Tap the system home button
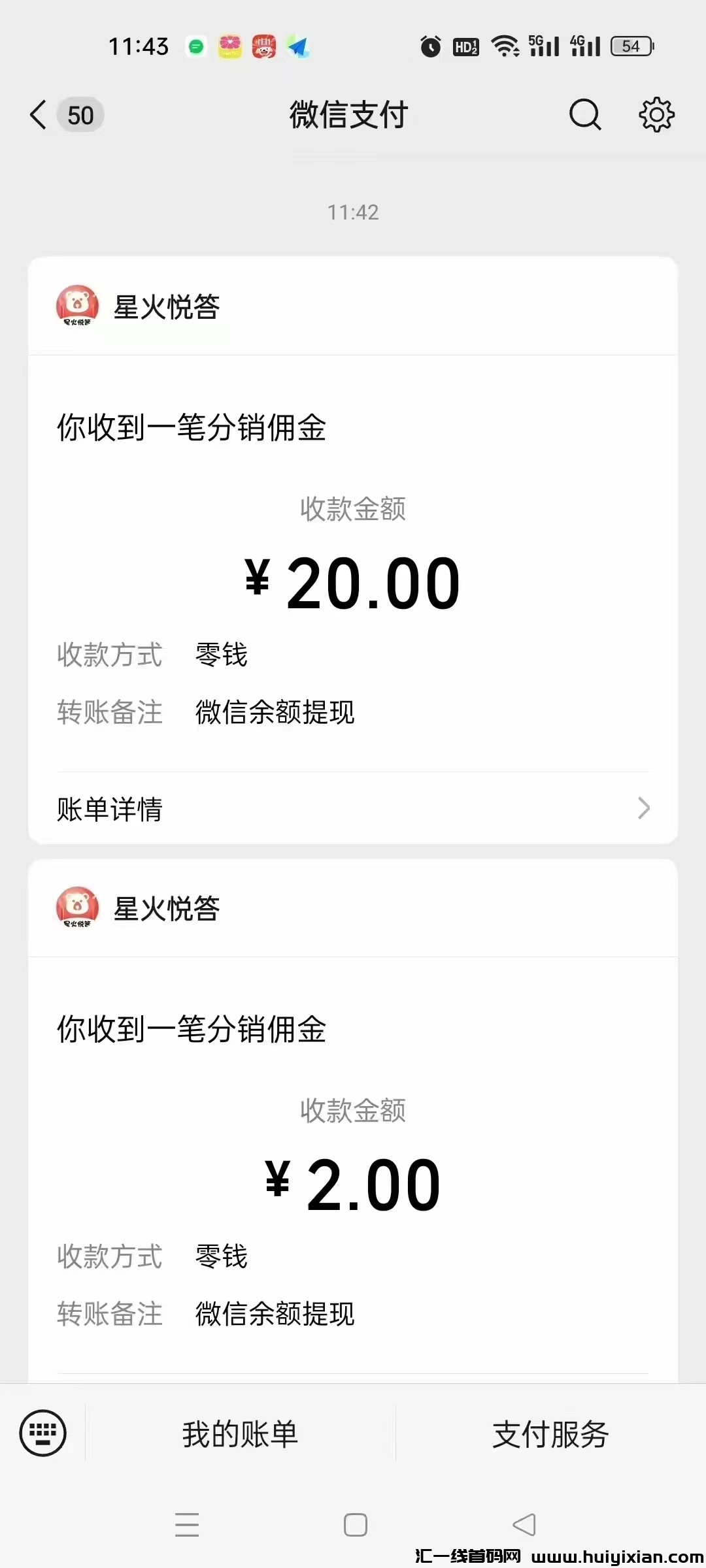Image resolution: width=706 pixels, height=1568 pixels. 355,1525
